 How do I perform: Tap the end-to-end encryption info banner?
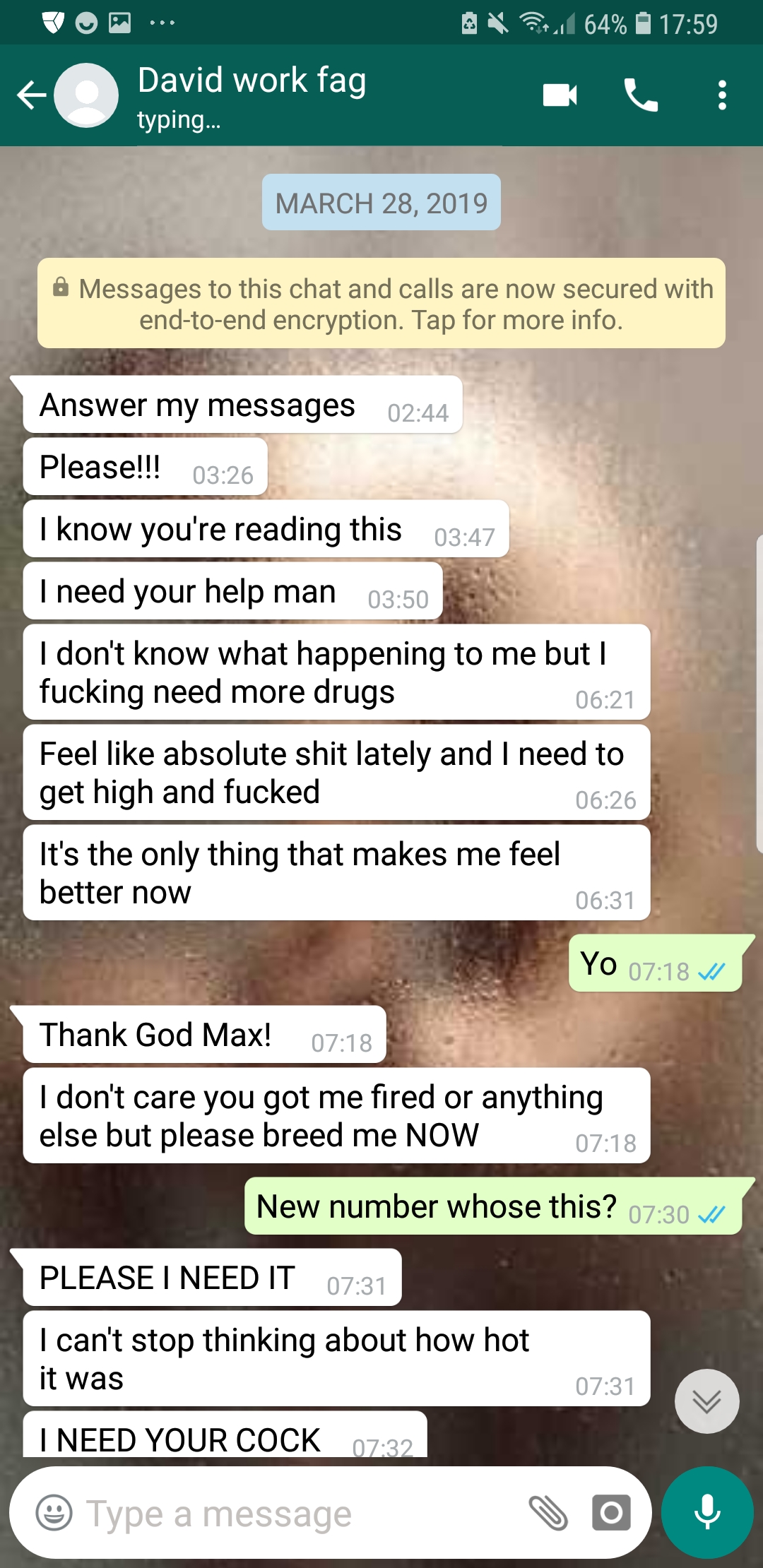click(x=381, y=304)
